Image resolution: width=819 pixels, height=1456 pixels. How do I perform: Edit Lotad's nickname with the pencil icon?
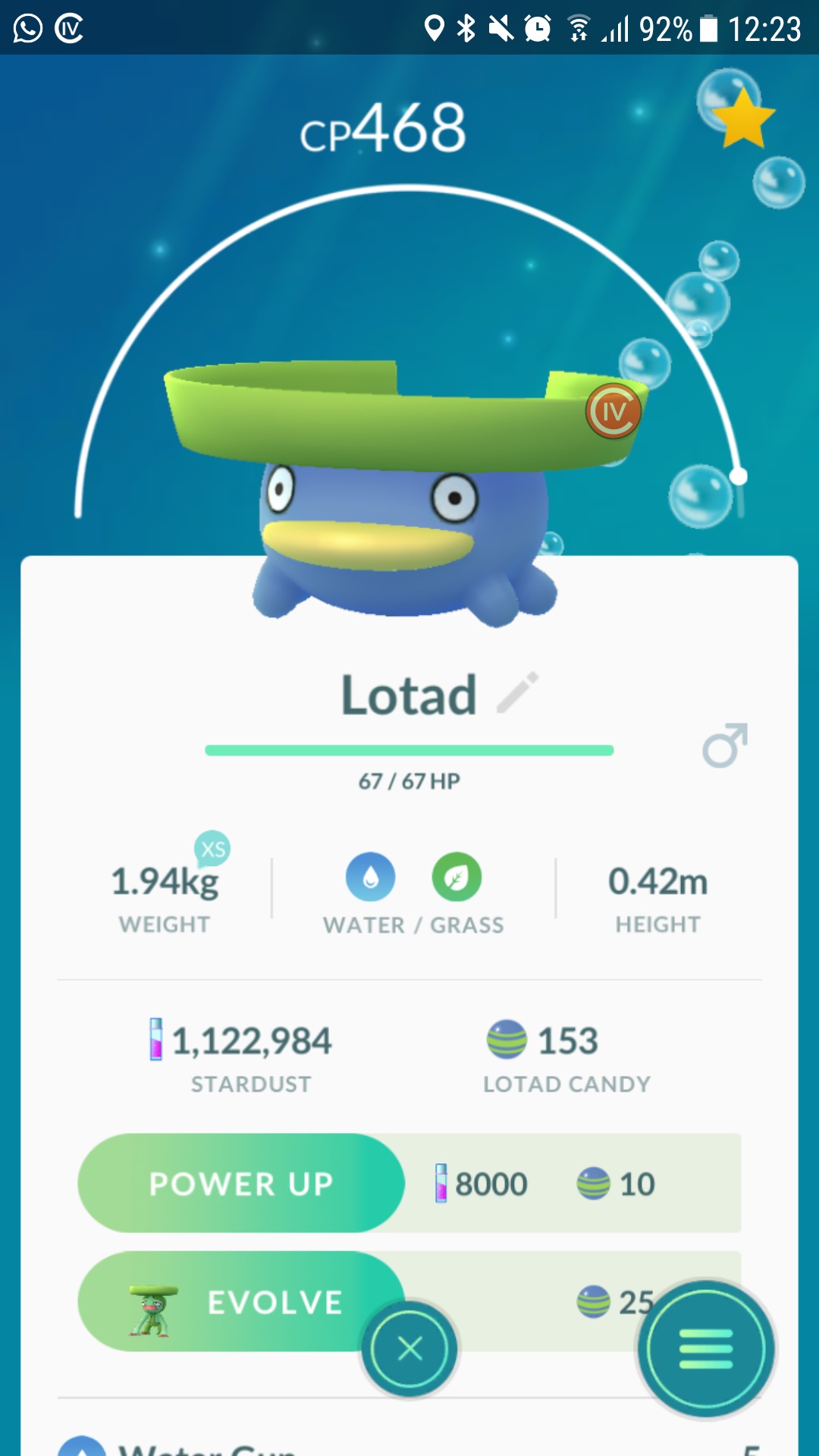519,692
